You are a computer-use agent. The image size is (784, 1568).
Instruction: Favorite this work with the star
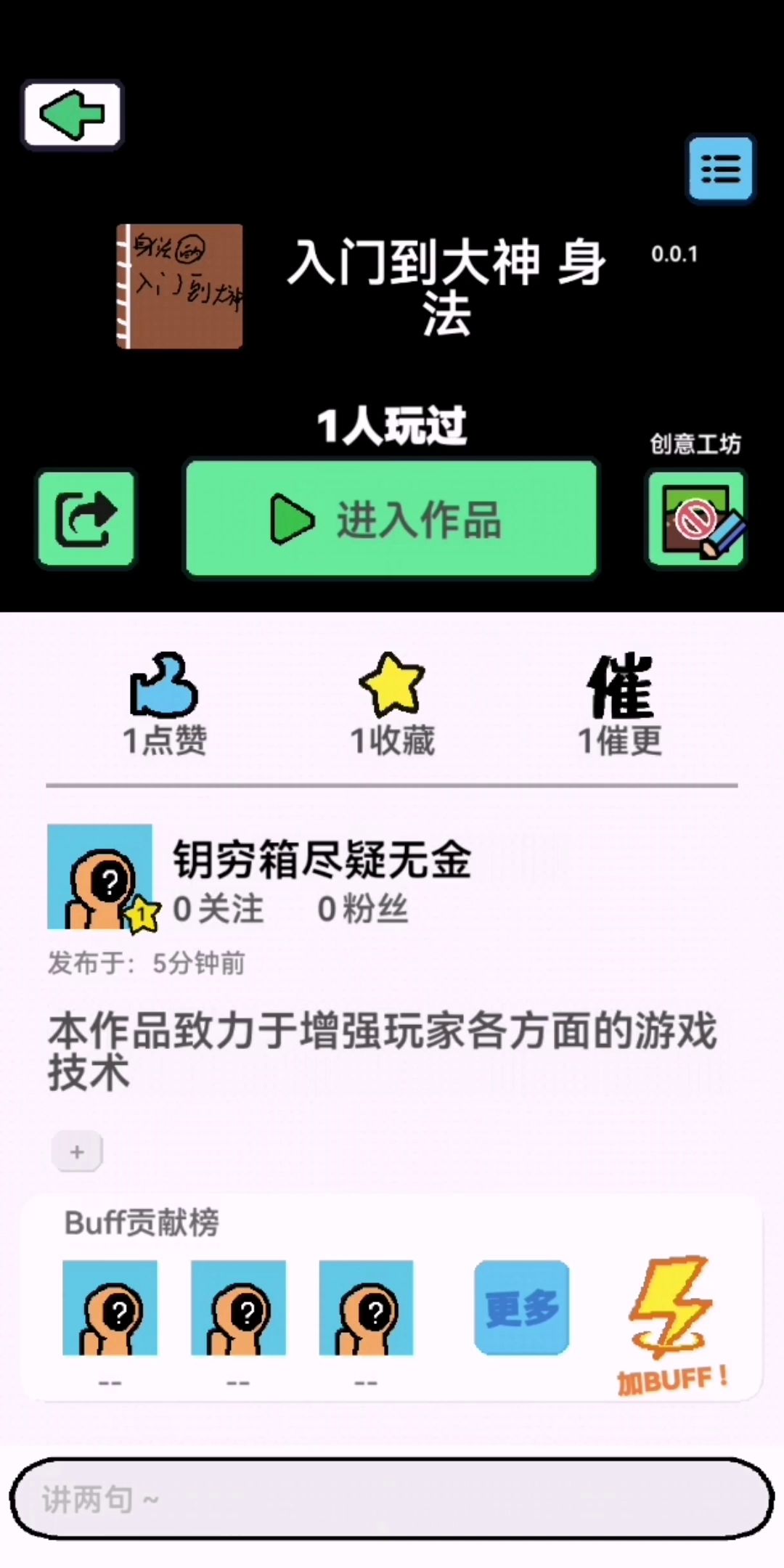392,686
